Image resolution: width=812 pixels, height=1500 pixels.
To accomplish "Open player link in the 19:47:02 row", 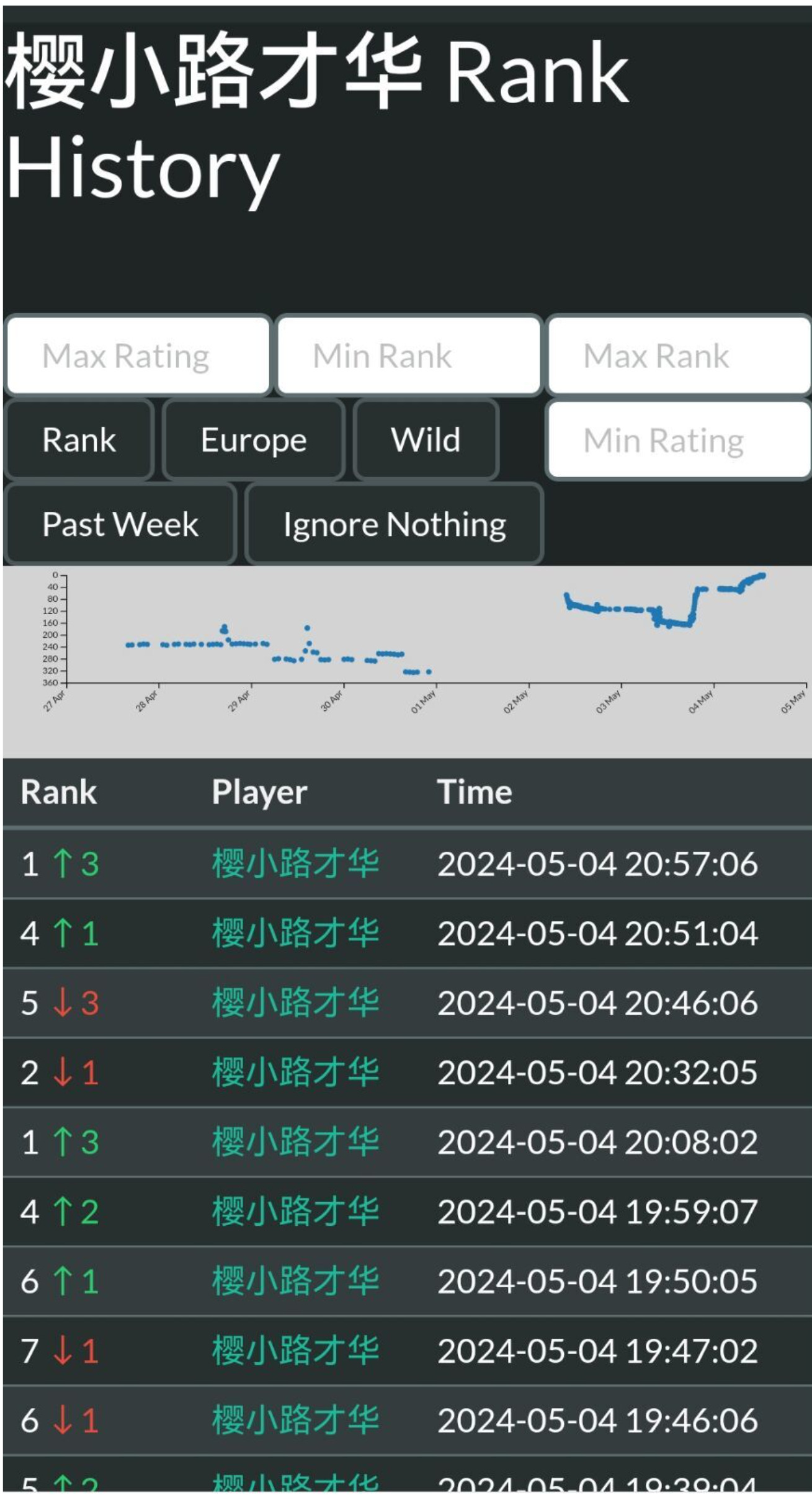I will [295, 1350].
